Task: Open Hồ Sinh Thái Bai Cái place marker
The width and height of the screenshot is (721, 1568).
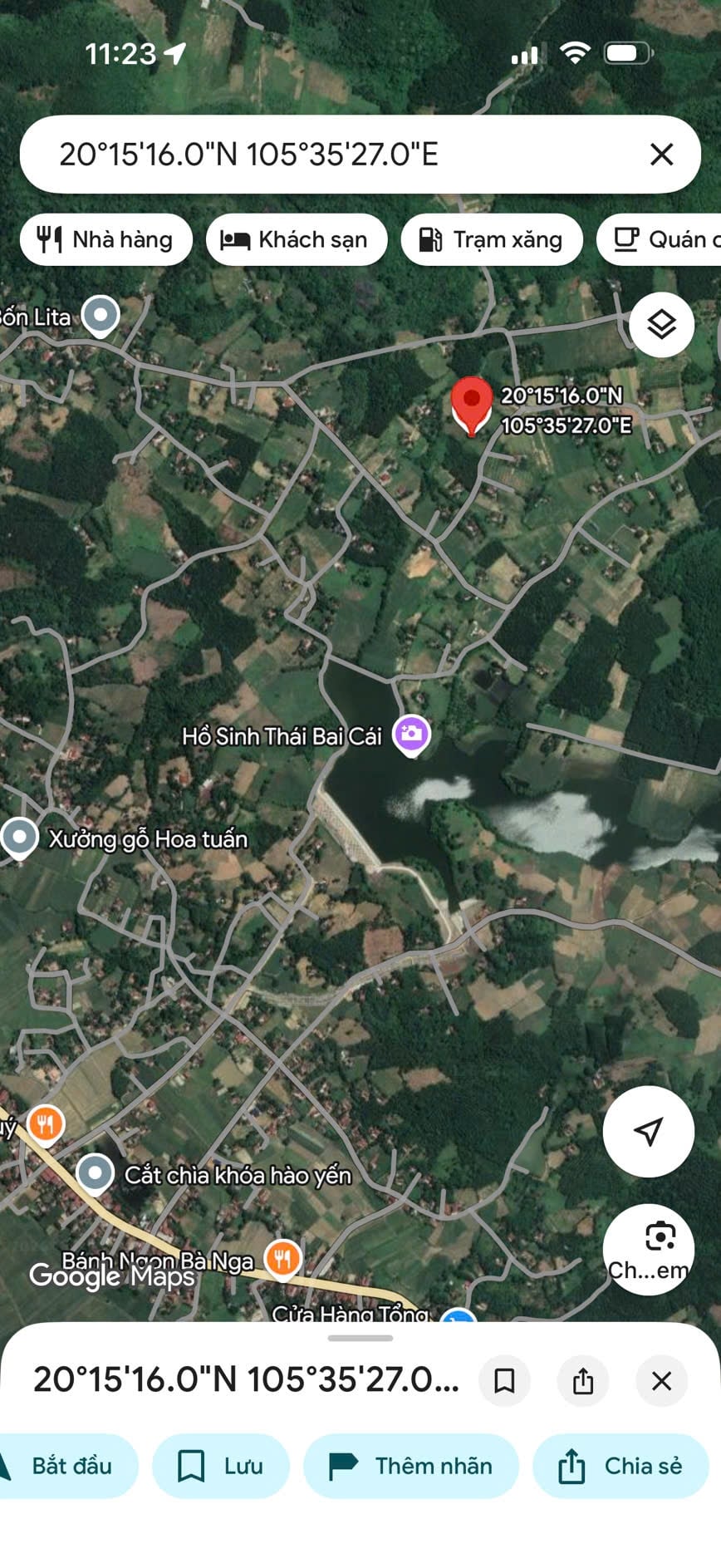Action: pyautogui.click(x=411, y=735)
